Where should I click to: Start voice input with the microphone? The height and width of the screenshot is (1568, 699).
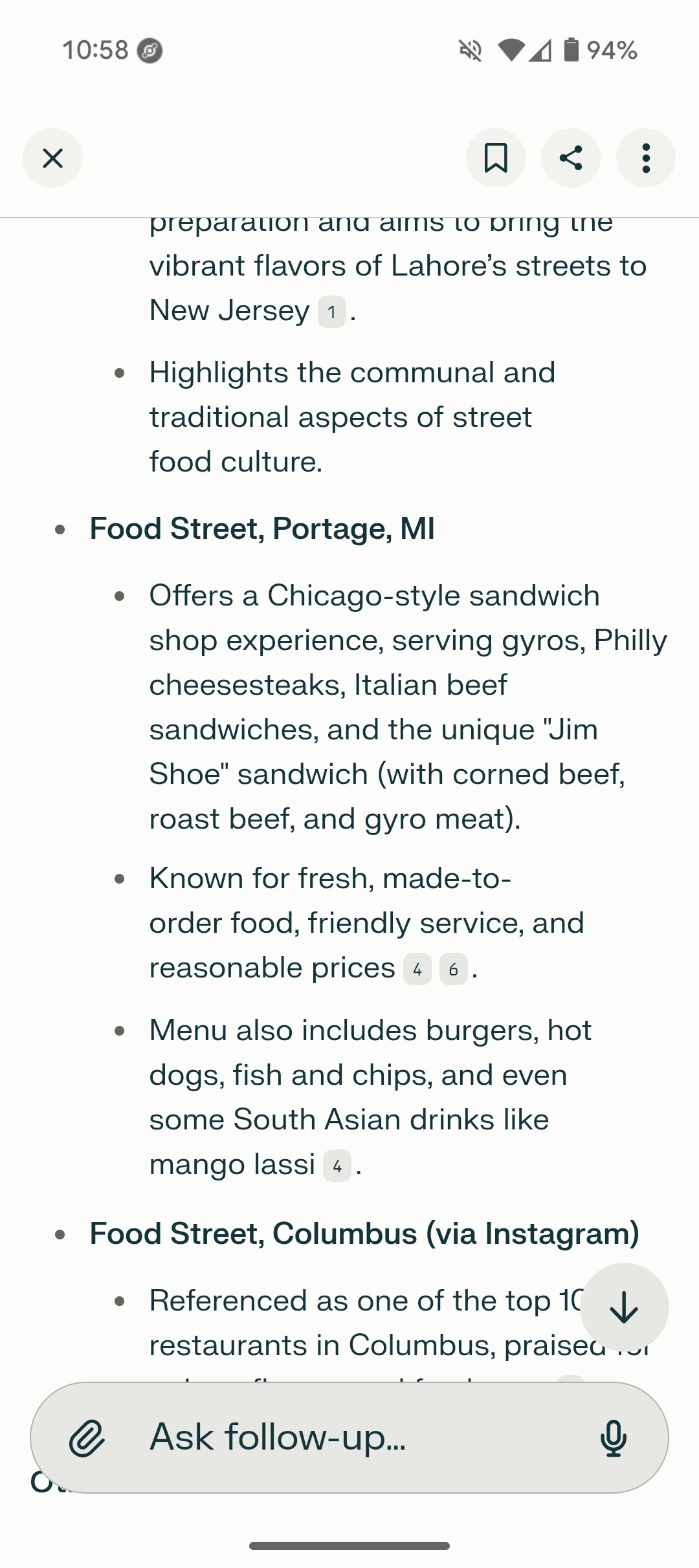[x=613, y=1438]
